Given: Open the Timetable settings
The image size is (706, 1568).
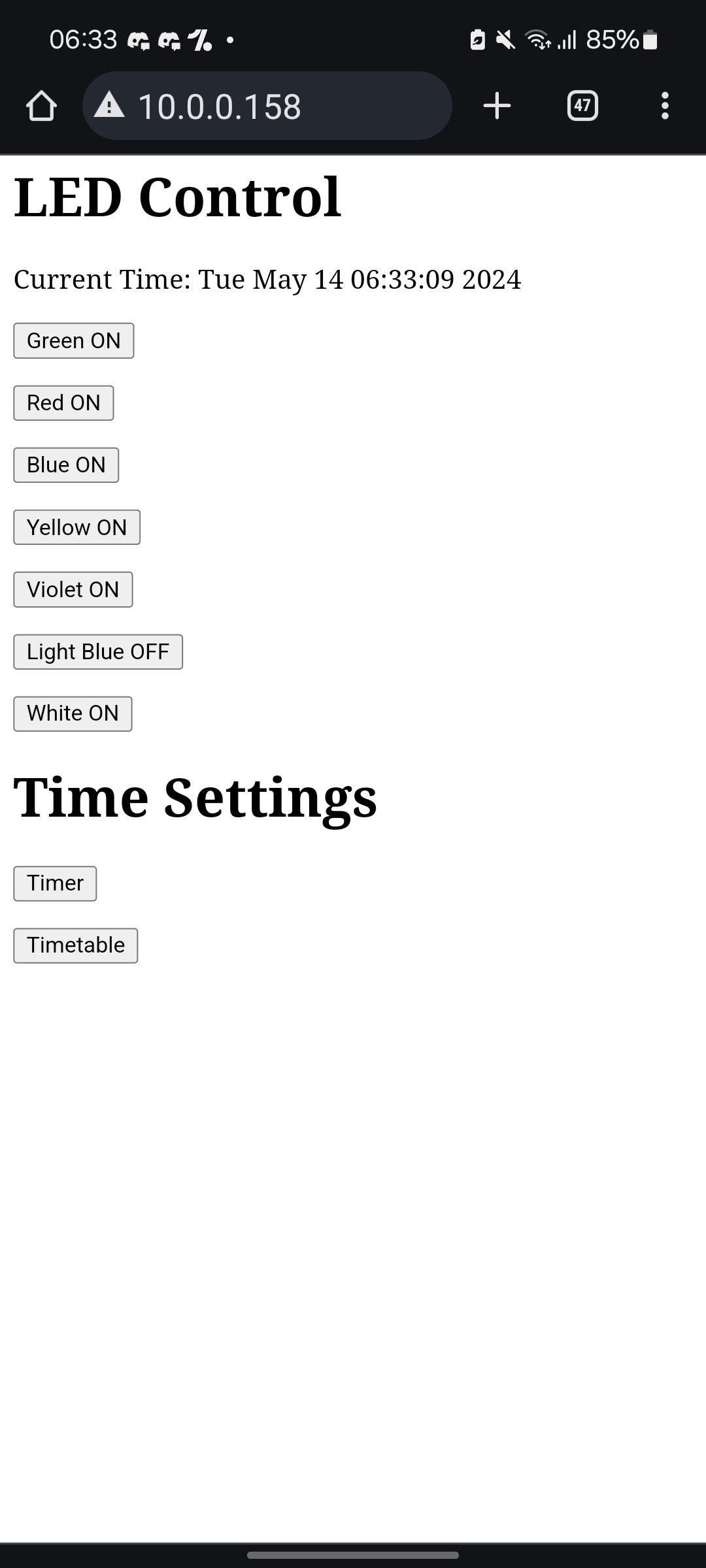Looking at the screenshot, I should click(75, 945).
